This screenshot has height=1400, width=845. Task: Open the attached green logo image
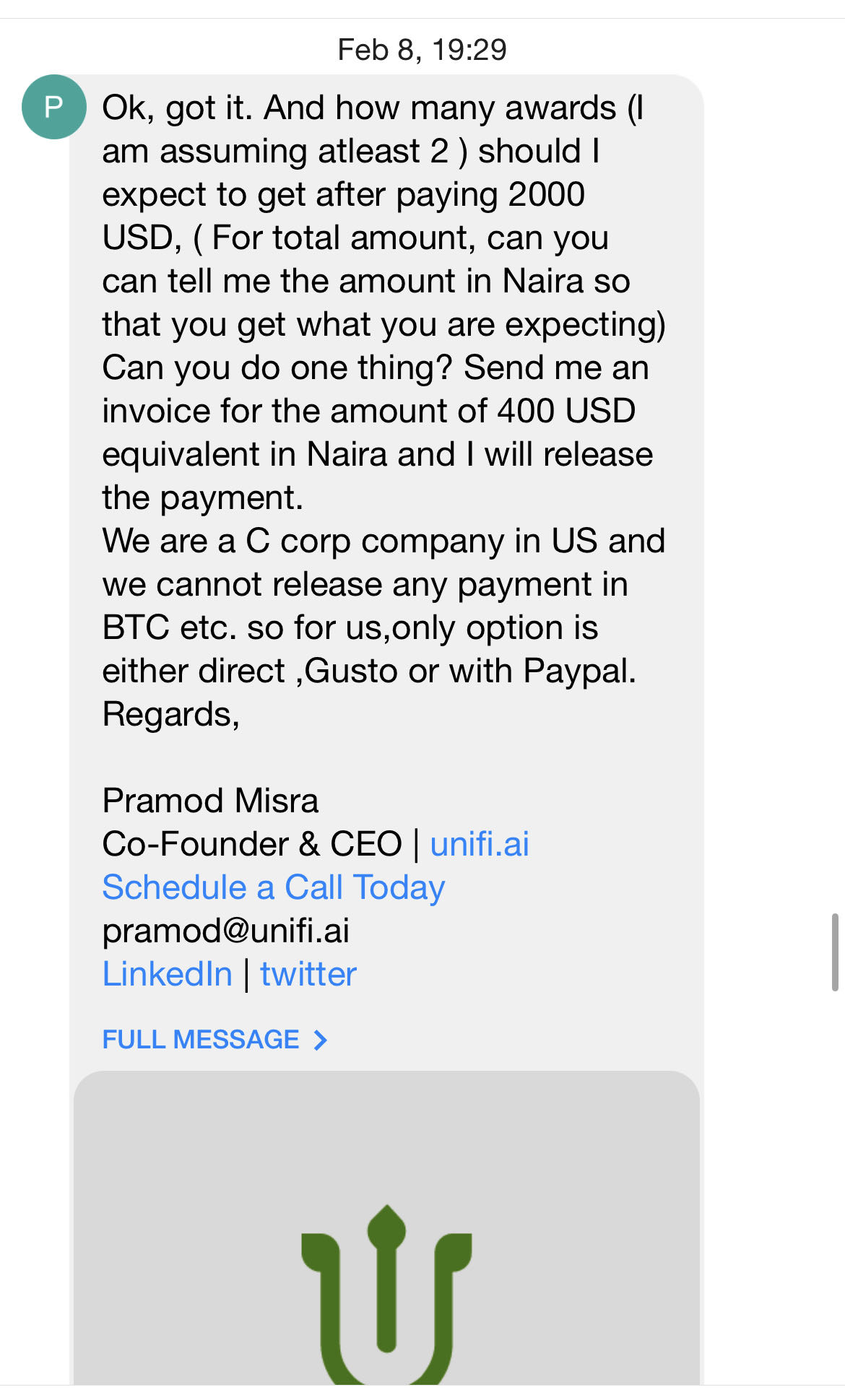pyautogui.click(x=386, y=1227)
